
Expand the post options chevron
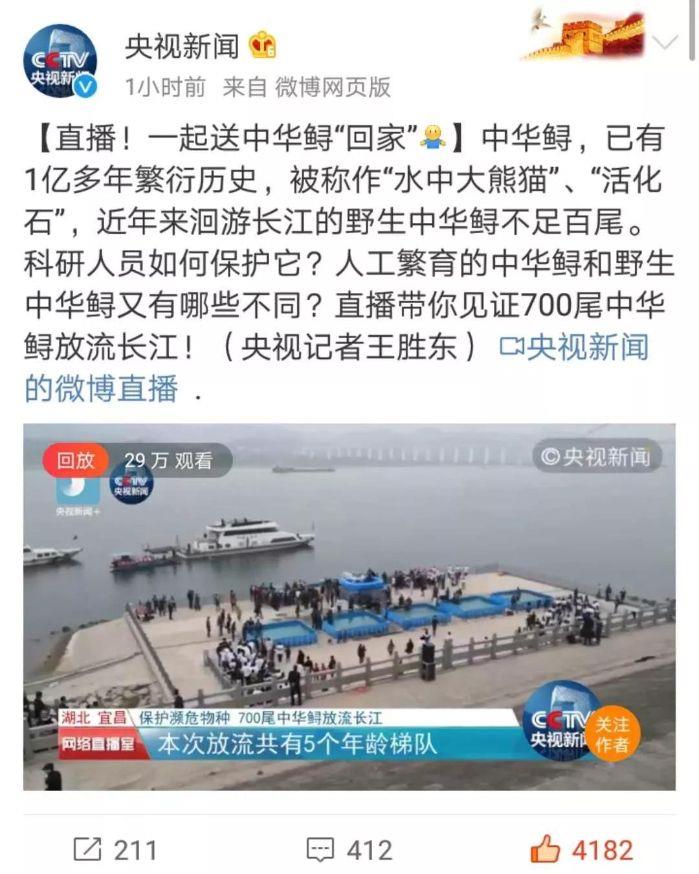point(665,42)
